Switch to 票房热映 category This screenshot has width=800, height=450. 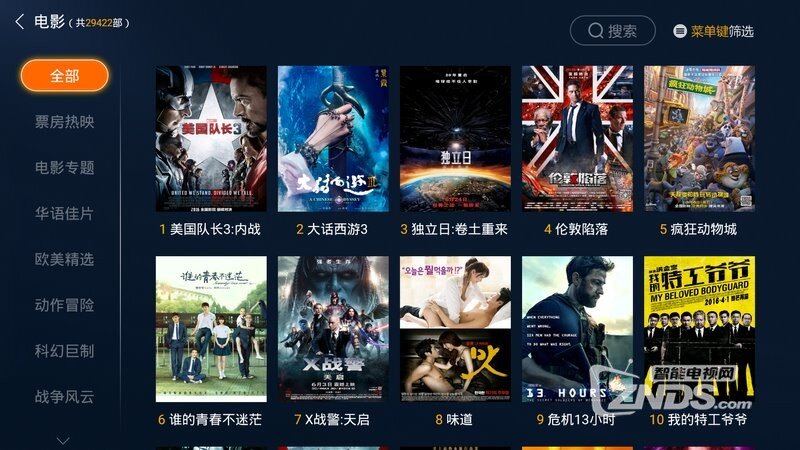pyautogui.click(x=64, y=121)
